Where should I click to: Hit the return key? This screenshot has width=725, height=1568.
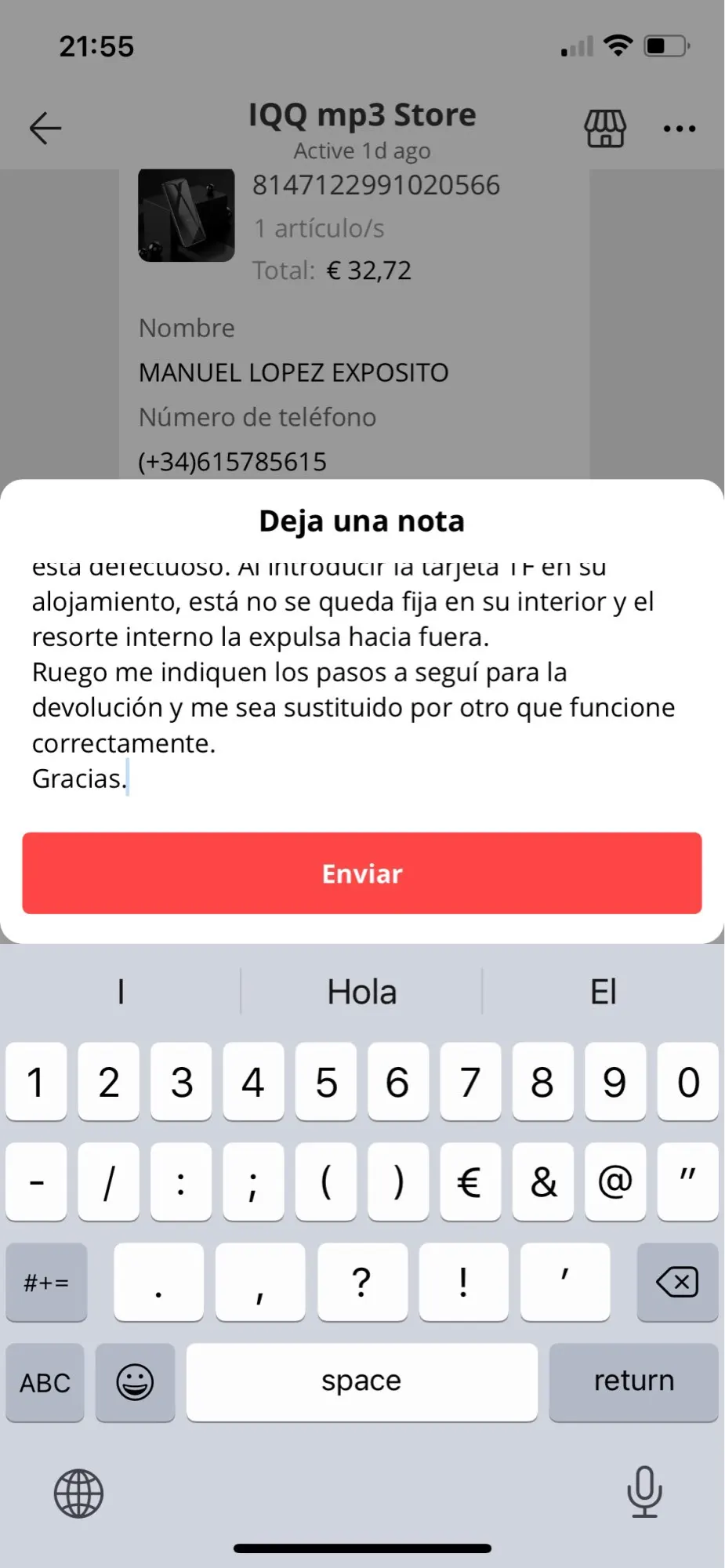click(x=633, y=1381)
